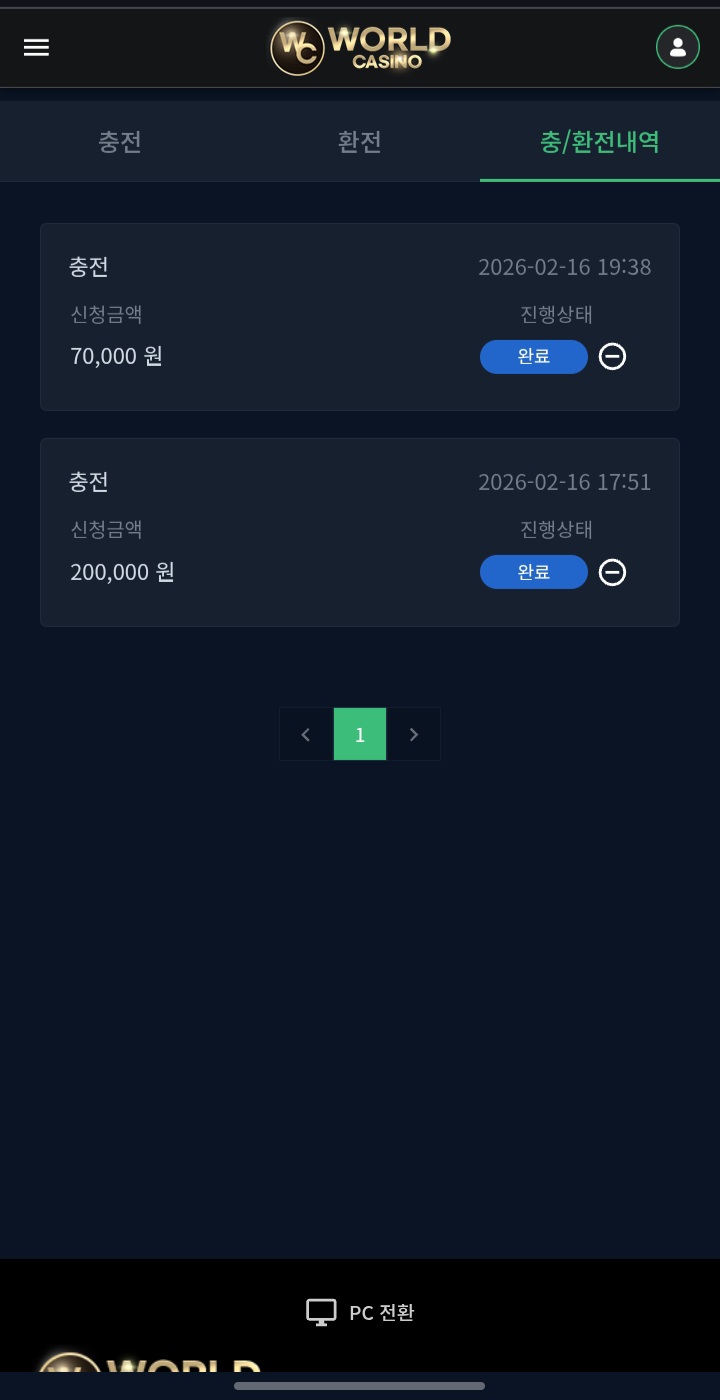
Task: Switch to the 환전 tab
Action: pos(360,141)
